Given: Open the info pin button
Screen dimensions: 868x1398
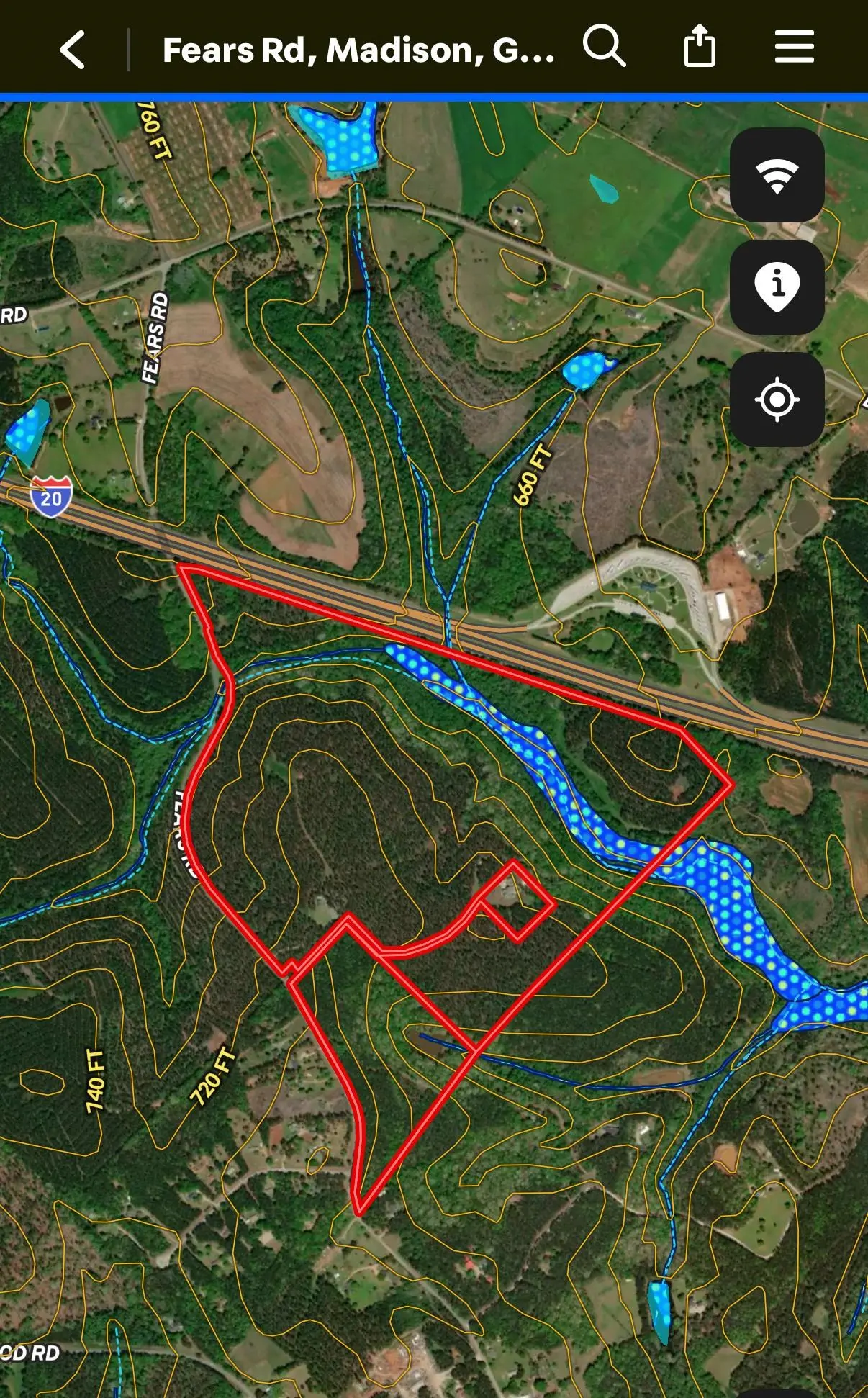Looking at the screenshot, I should click(777, 287).
